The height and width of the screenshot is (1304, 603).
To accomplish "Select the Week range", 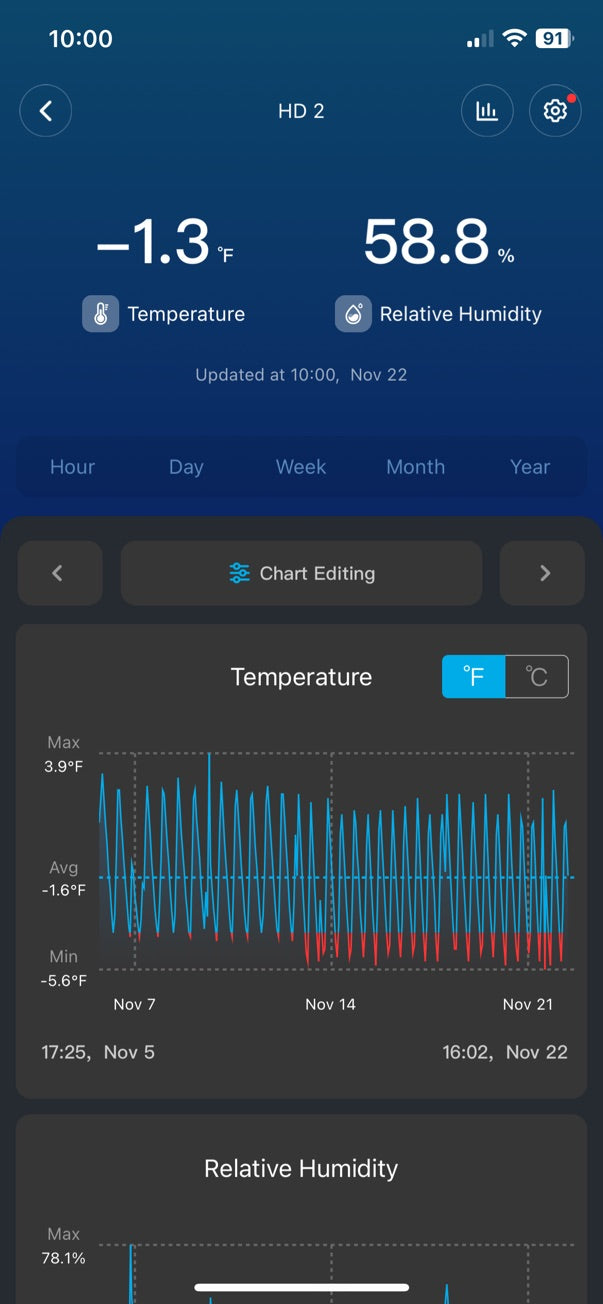I will pos(301,467).
